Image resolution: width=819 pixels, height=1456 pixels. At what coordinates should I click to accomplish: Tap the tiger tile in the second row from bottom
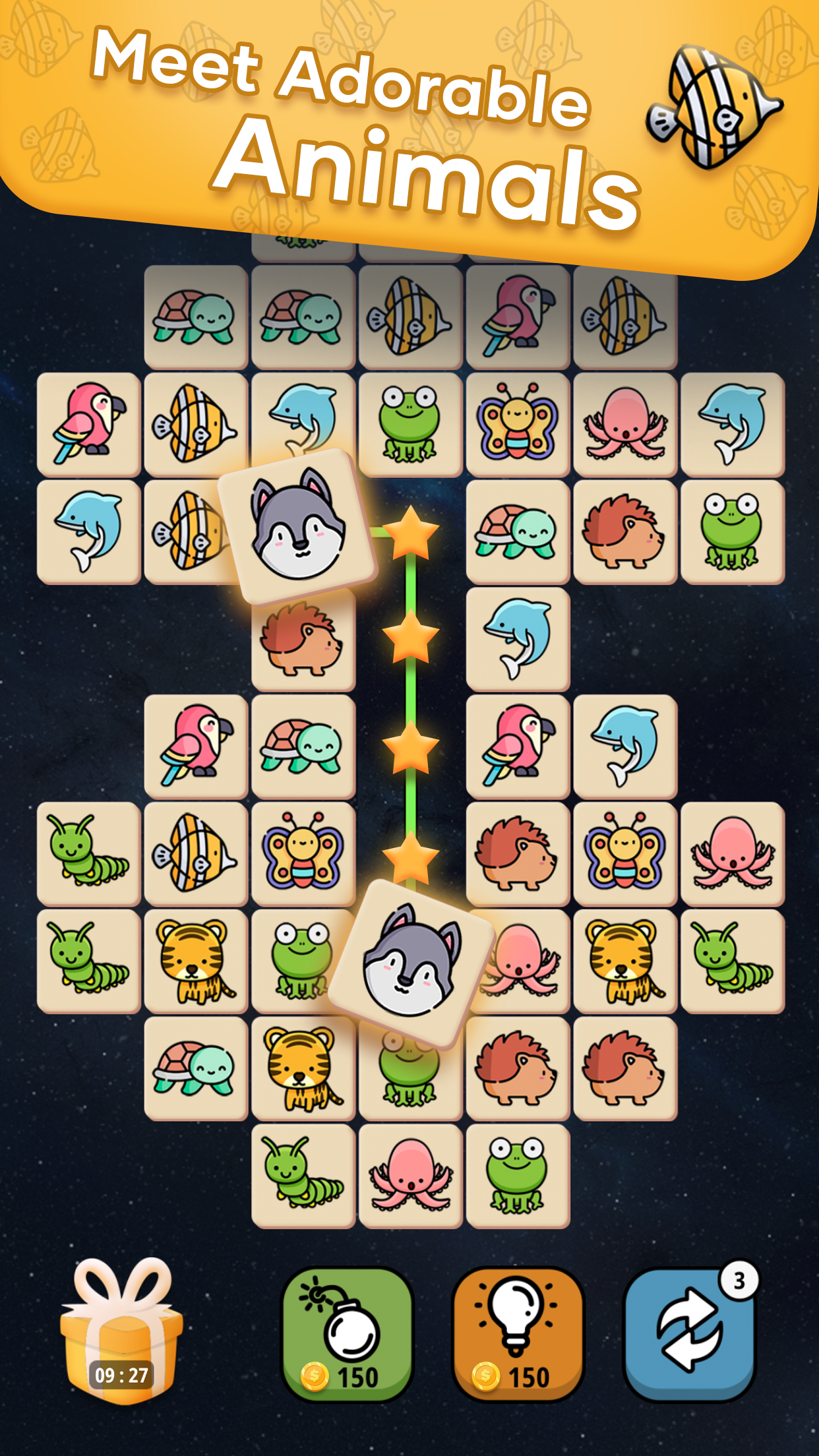coord(303,1065)
